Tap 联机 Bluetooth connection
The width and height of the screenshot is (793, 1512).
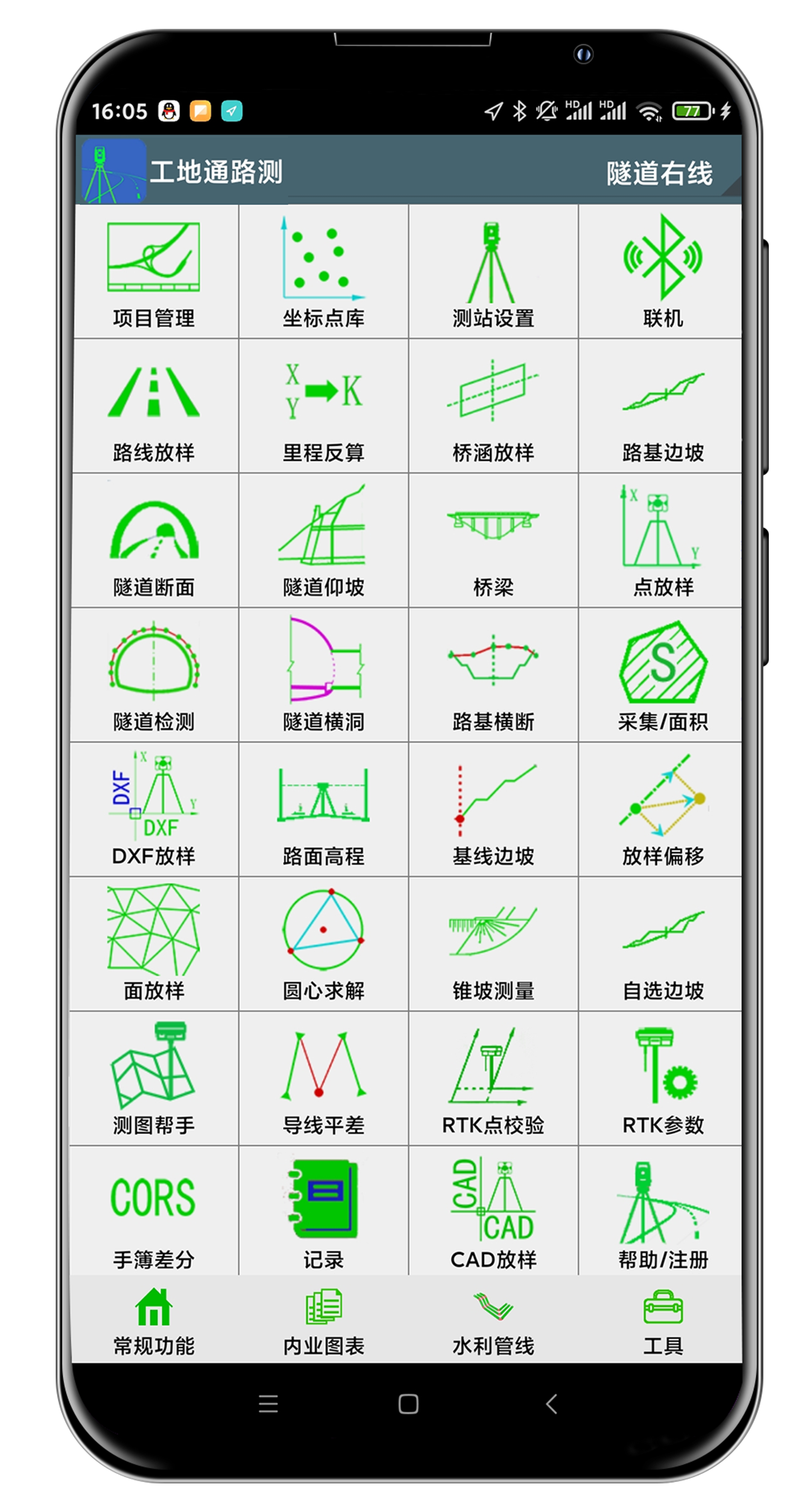[662, 273]
